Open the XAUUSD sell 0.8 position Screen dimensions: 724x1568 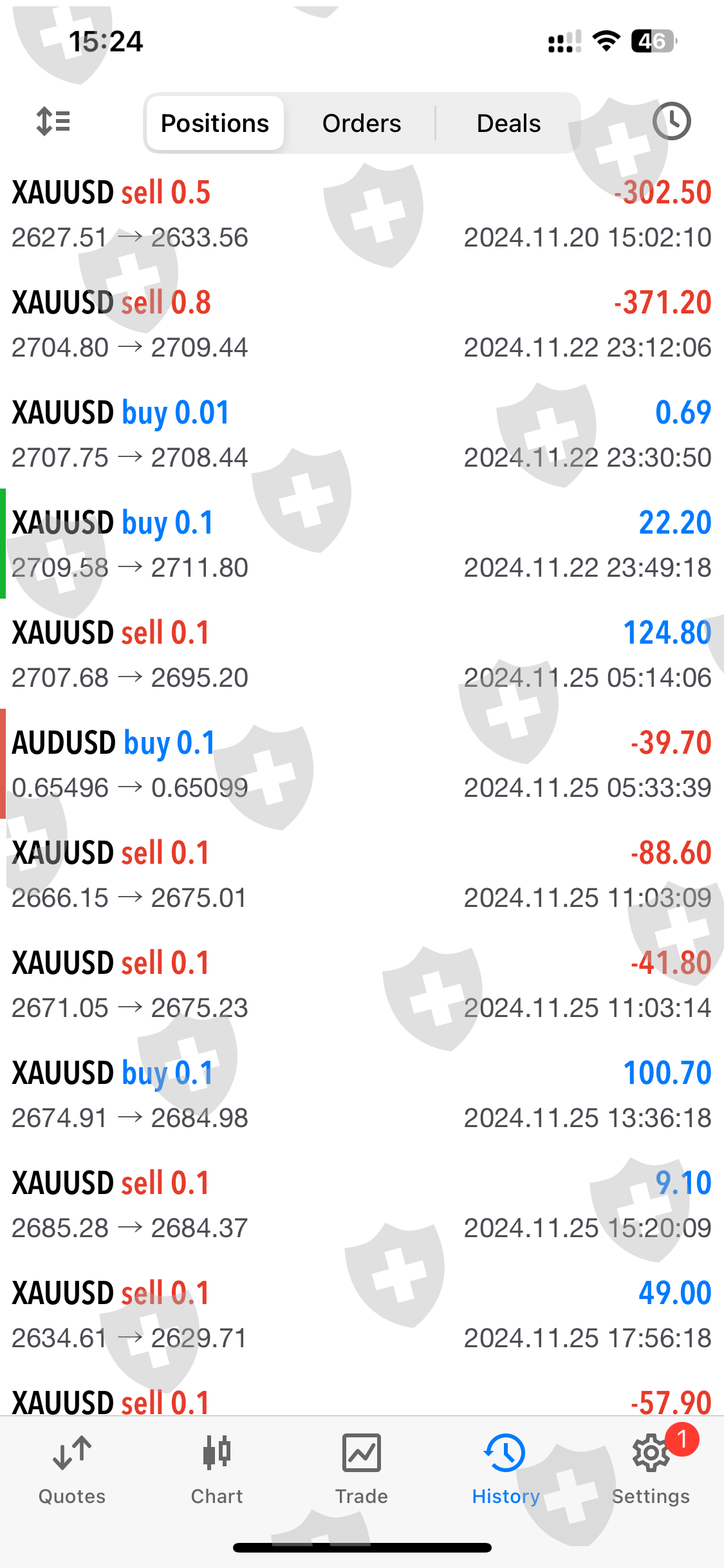tap(362, 324)
